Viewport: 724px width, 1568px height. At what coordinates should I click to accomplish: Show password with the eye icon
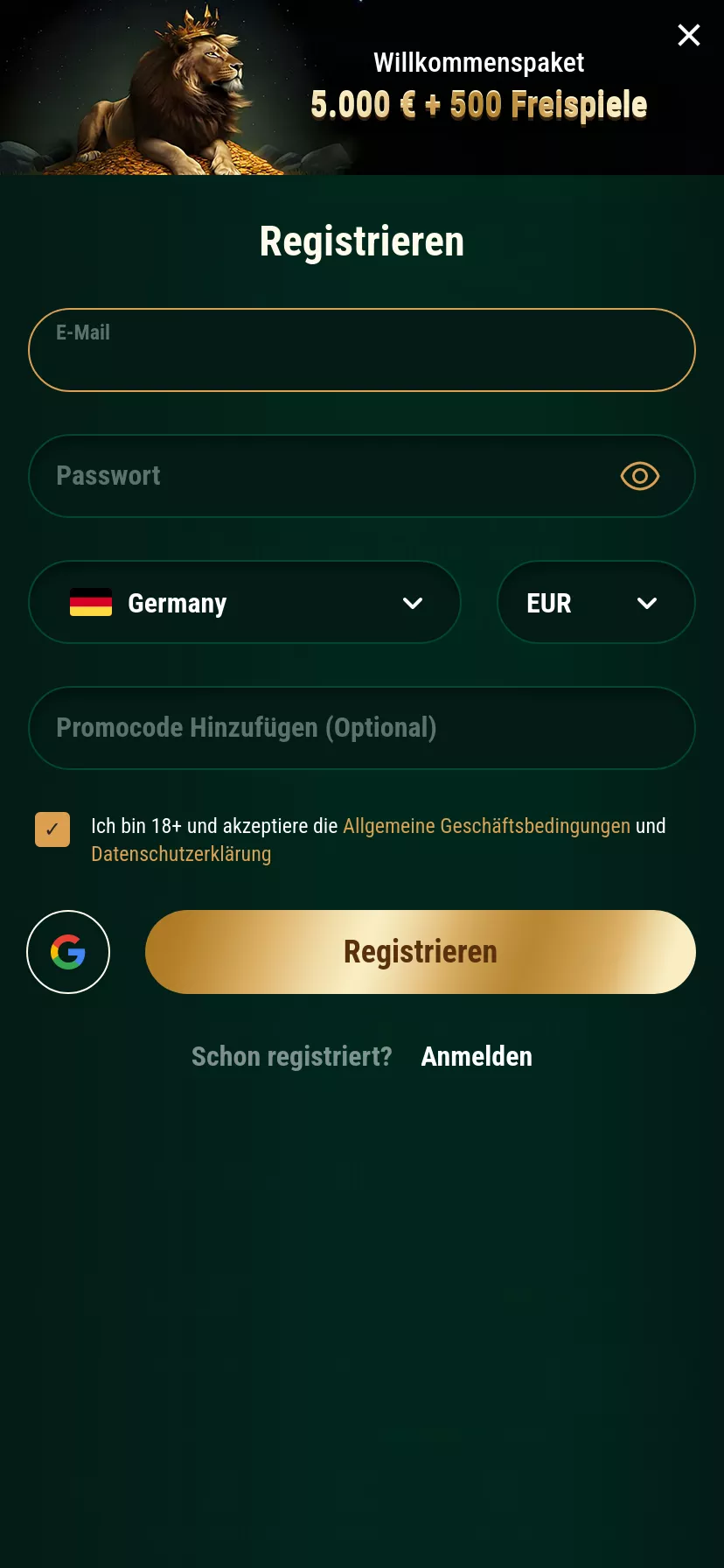pos(639,476)
